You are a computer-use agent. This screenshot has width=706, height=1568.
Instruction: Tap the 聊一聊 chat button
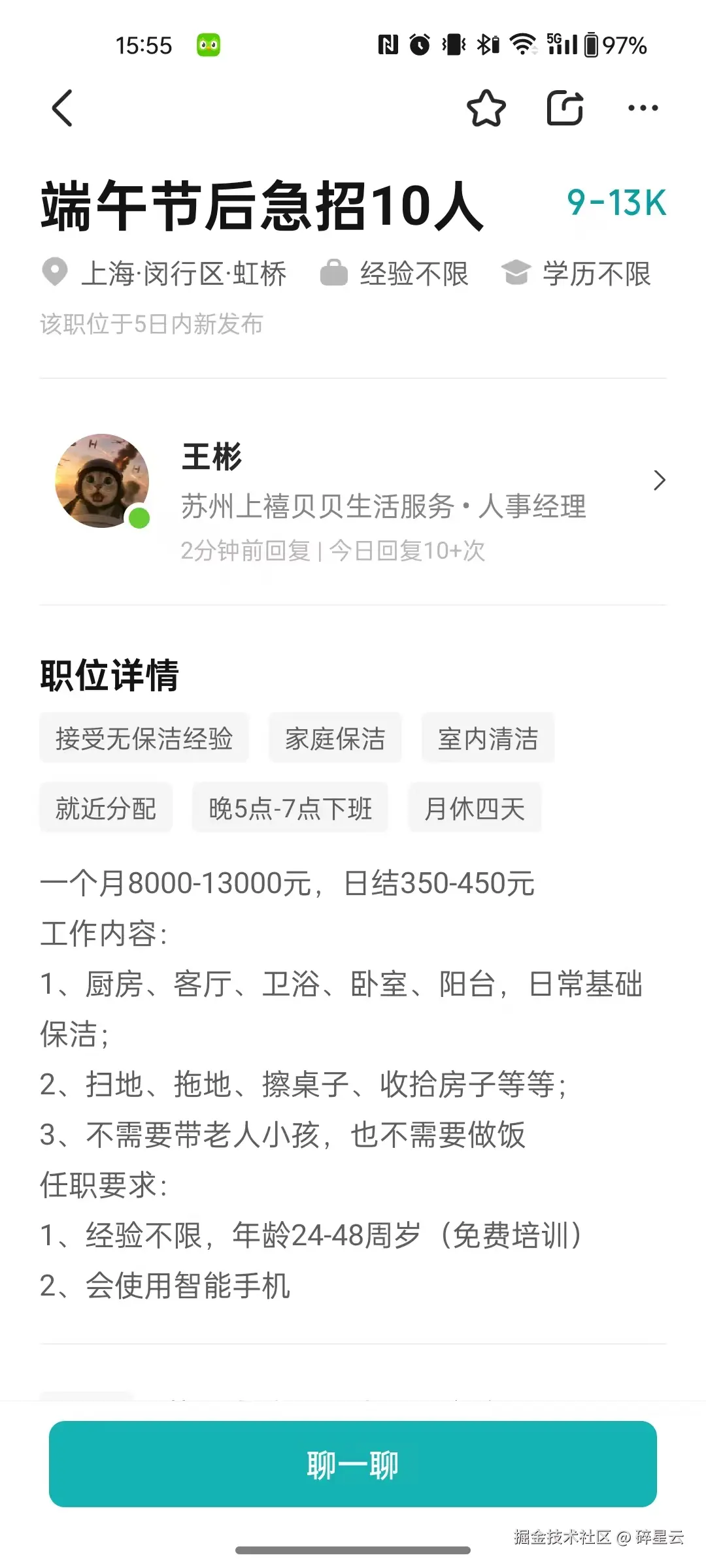(x=353, y=1465)
